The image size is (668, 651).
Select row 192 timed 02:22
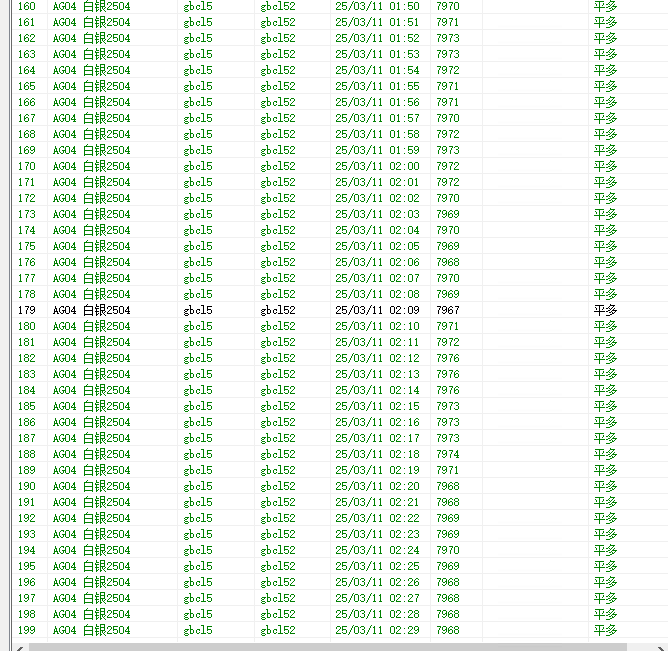(x=377, y=519)
